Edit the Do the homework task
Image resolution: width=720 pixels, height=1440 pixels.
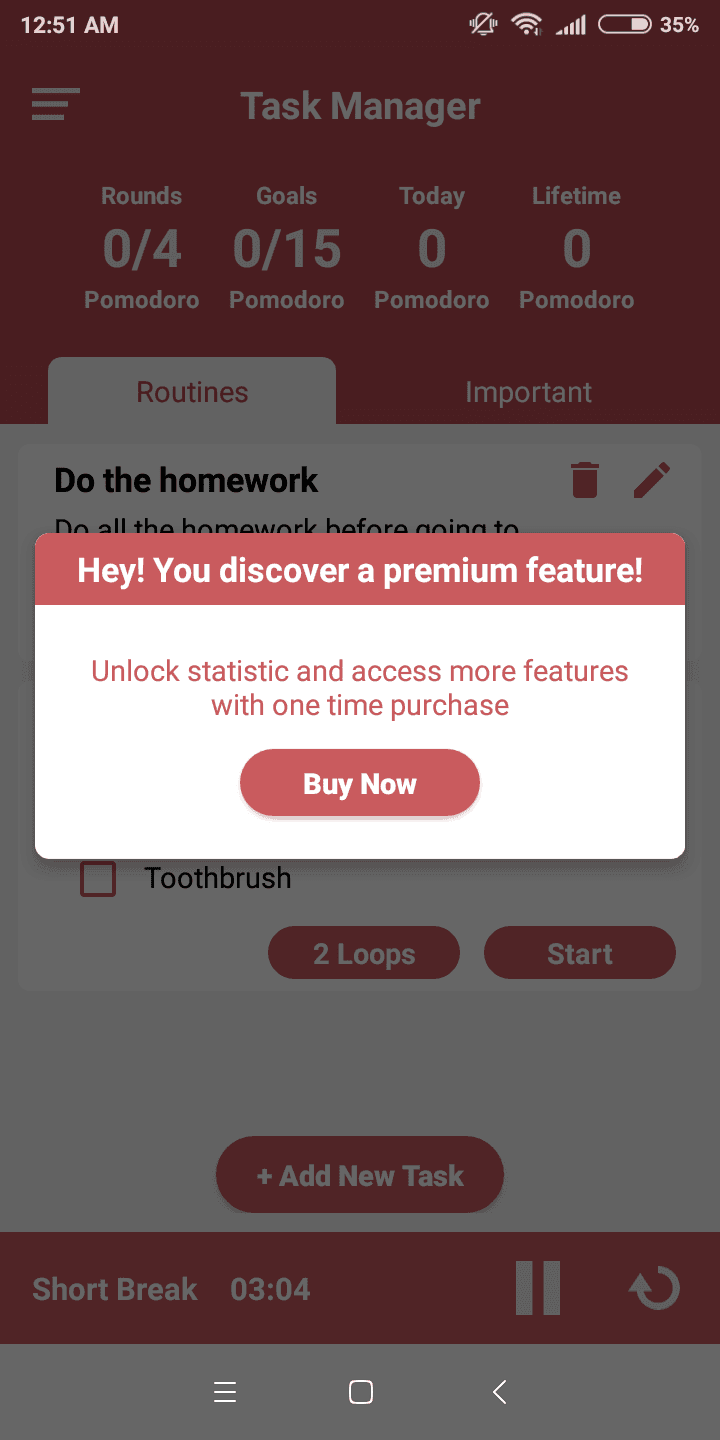[x=652, y=480]
